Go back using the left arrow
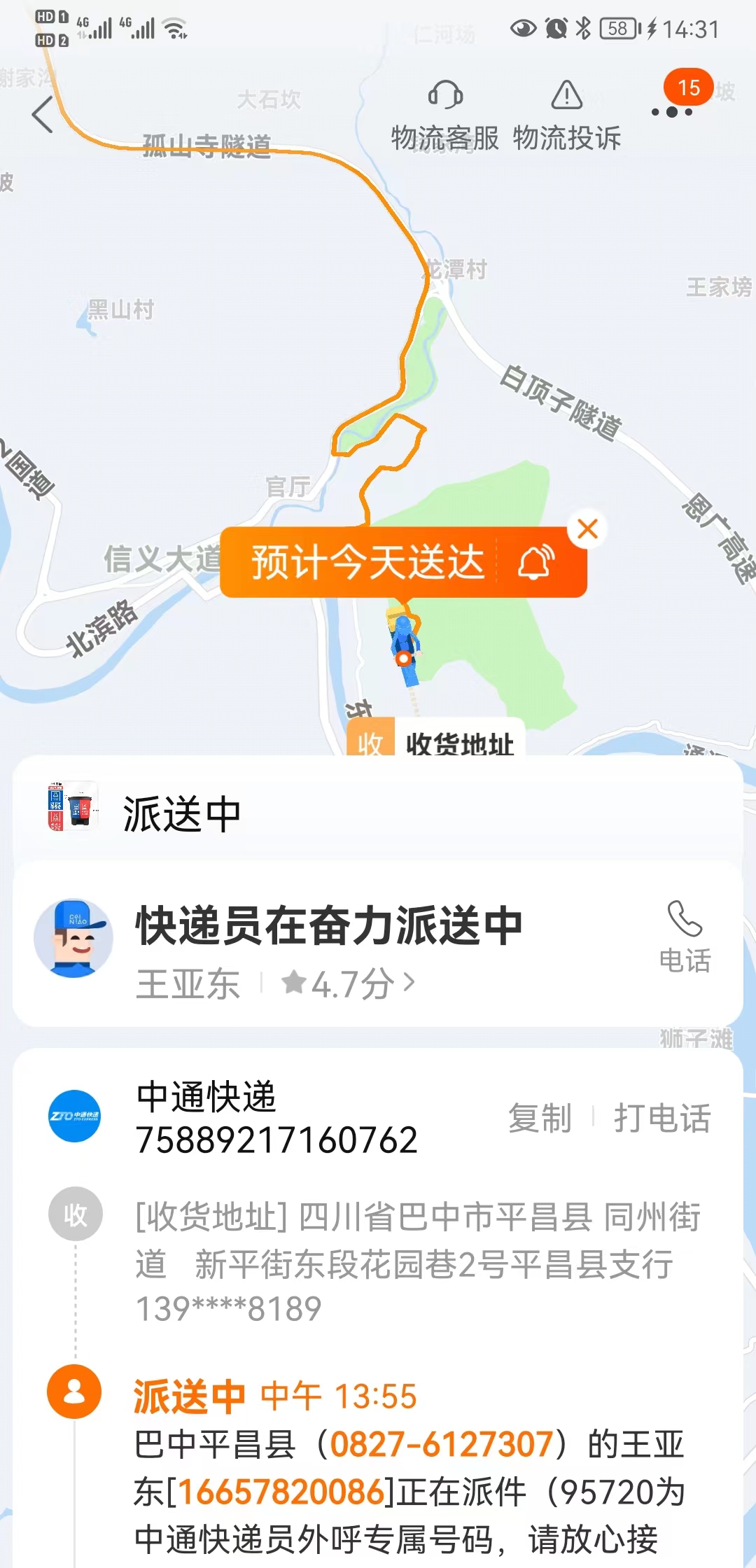This screenshot has height=1568, width=756. [43, 114]
